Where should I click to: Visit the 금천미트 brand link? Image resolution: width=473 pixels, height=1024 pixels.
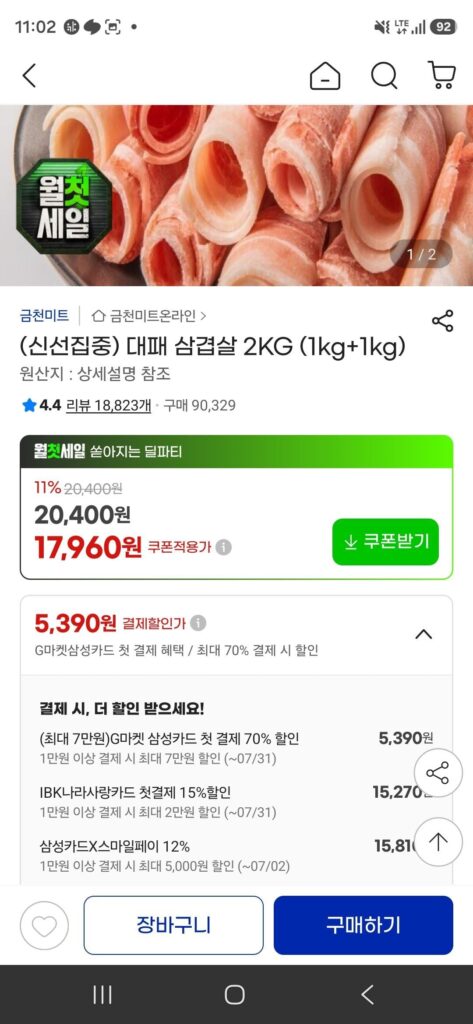click(44, 315)
